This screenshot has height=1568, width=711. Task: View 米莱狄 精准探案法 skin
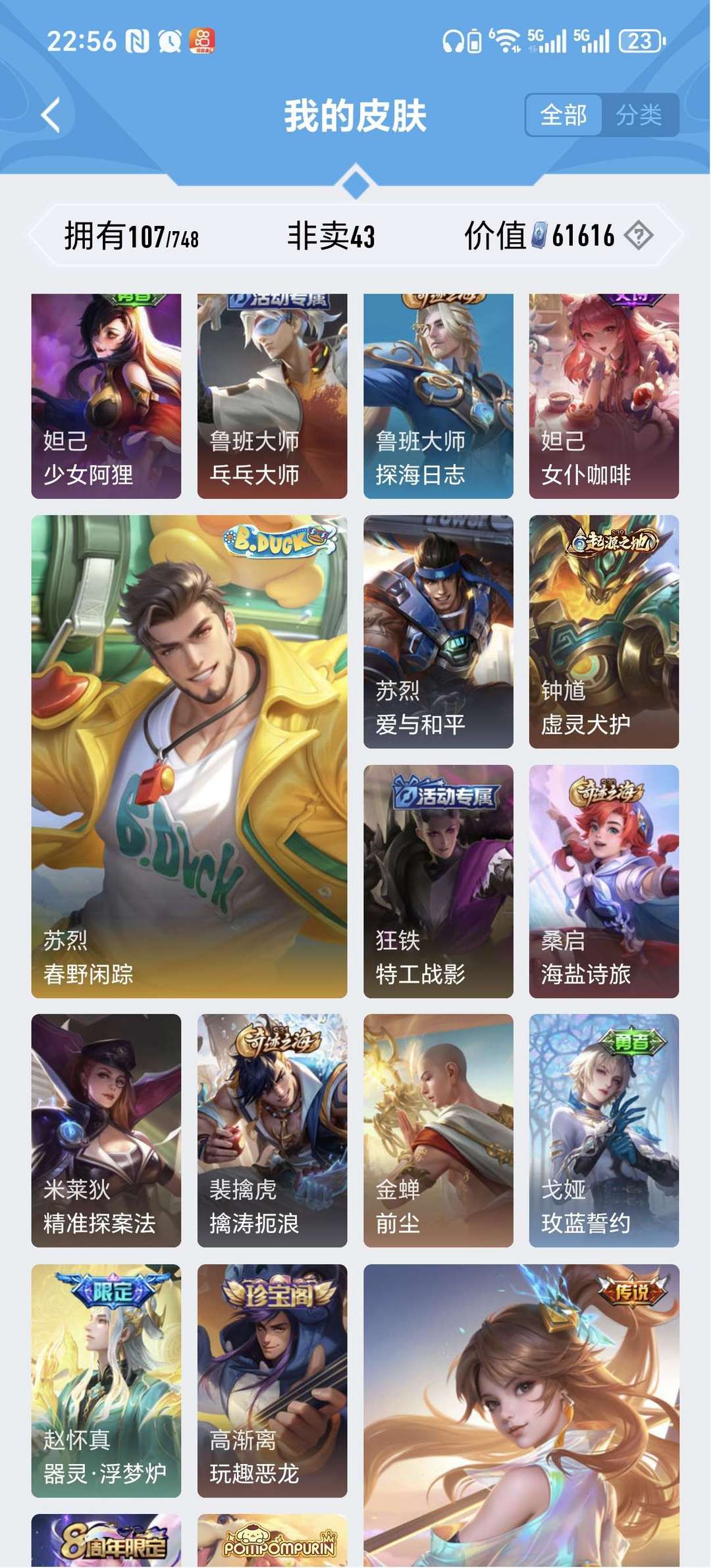tap(106, 1130)
